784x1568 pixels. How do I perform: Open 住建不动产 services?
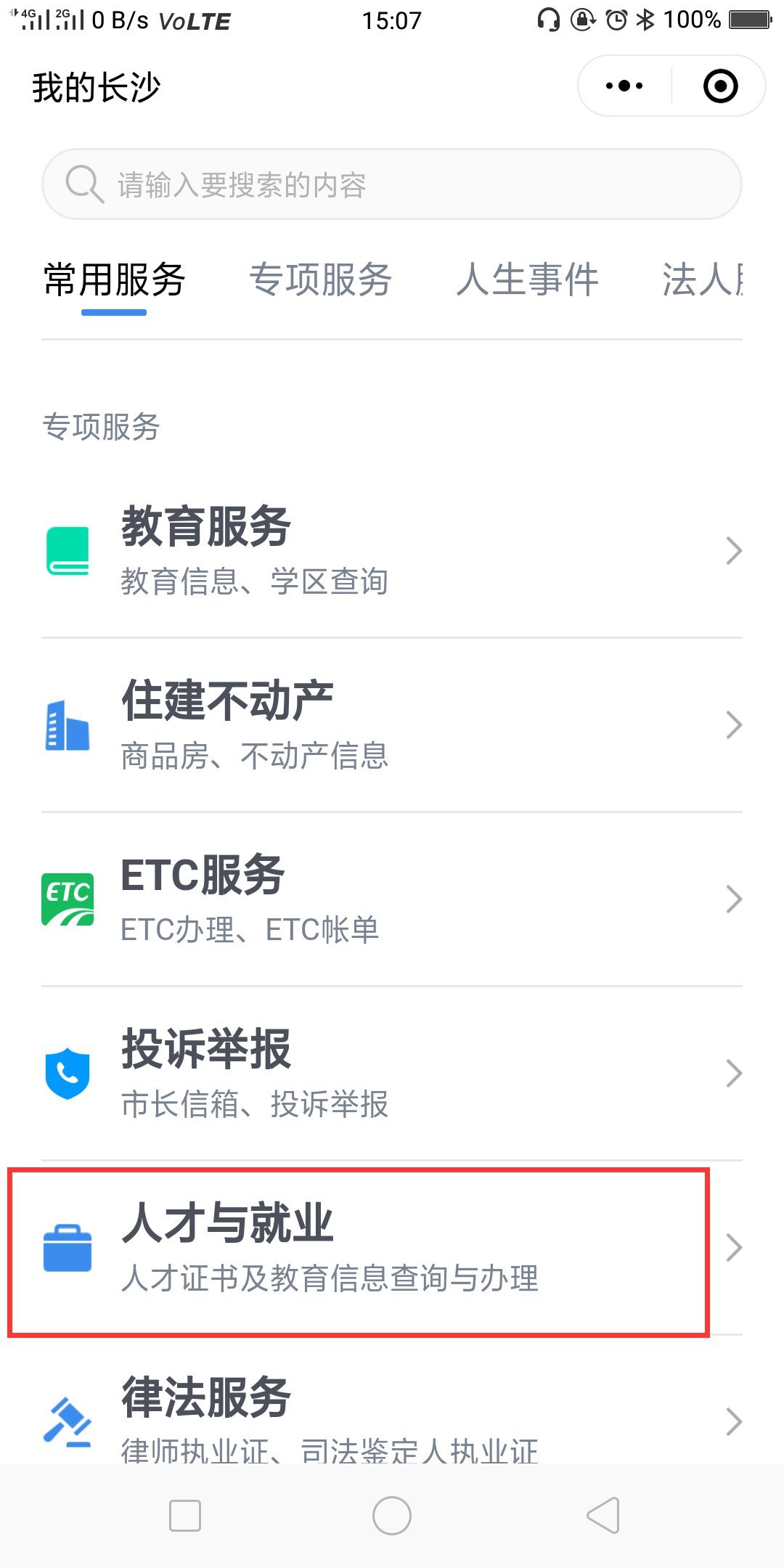(x=392, y=725)
